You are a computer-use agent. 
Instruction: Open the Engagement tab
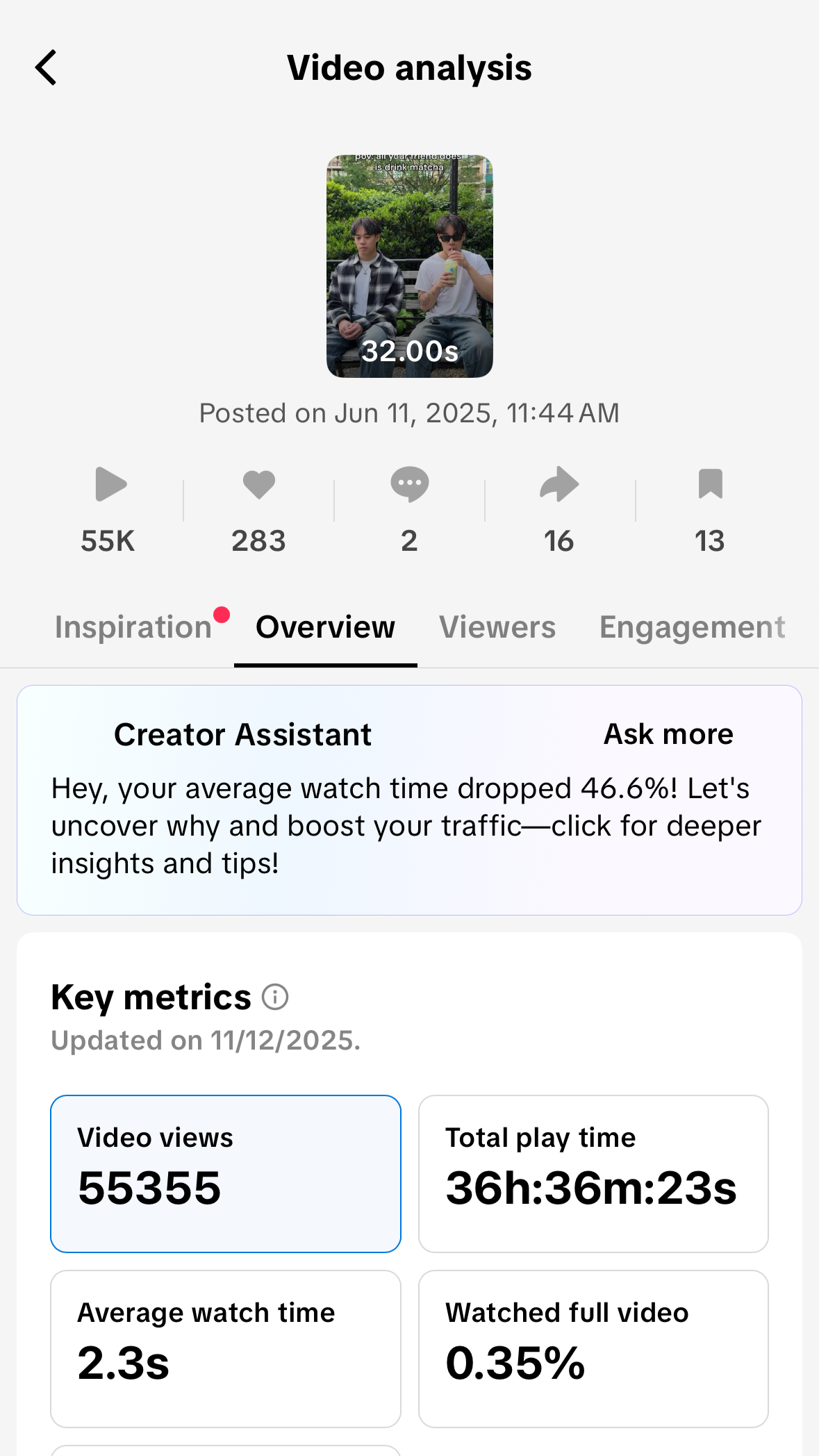pyautogui.click(x=692, y=627)
